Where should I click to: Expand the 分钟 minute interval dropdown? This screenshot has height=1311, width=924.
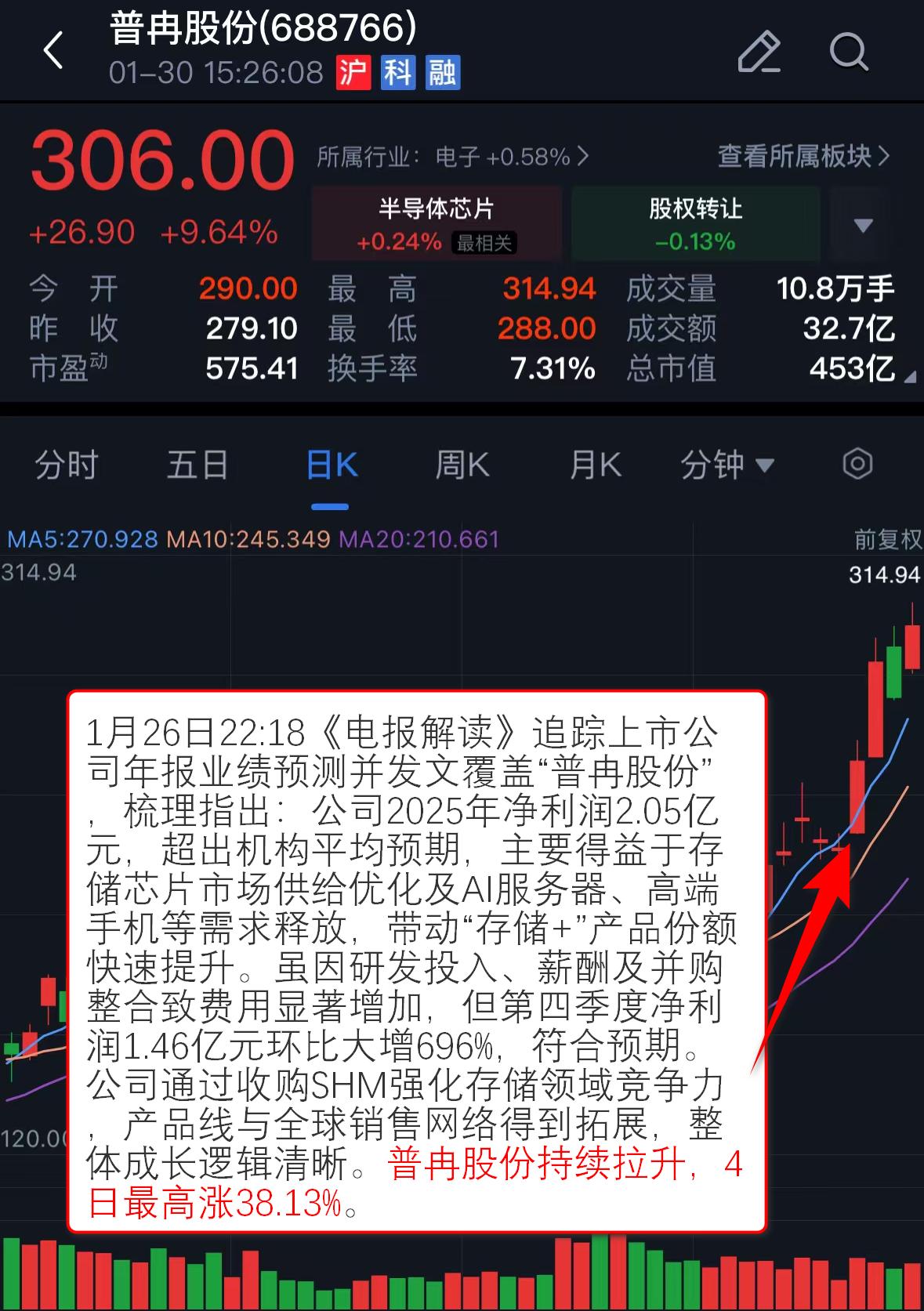coord(727,464)
